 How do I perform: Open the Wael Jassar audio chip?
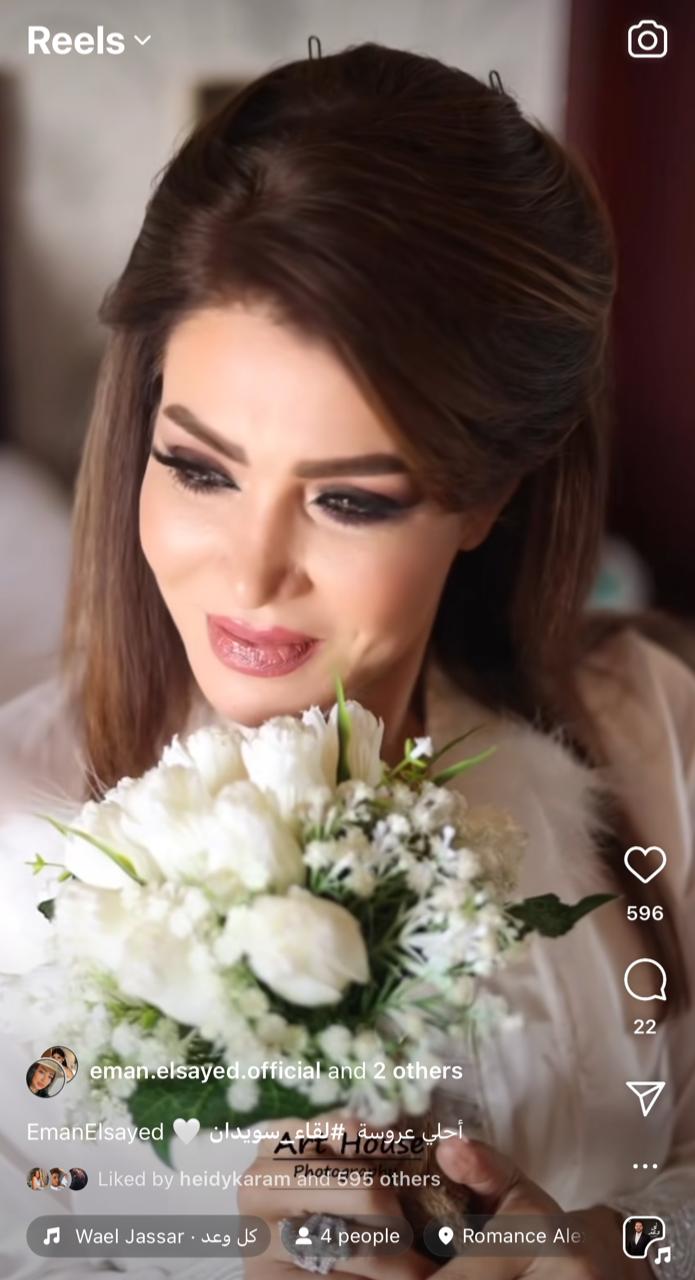(x=149, y=1236)
